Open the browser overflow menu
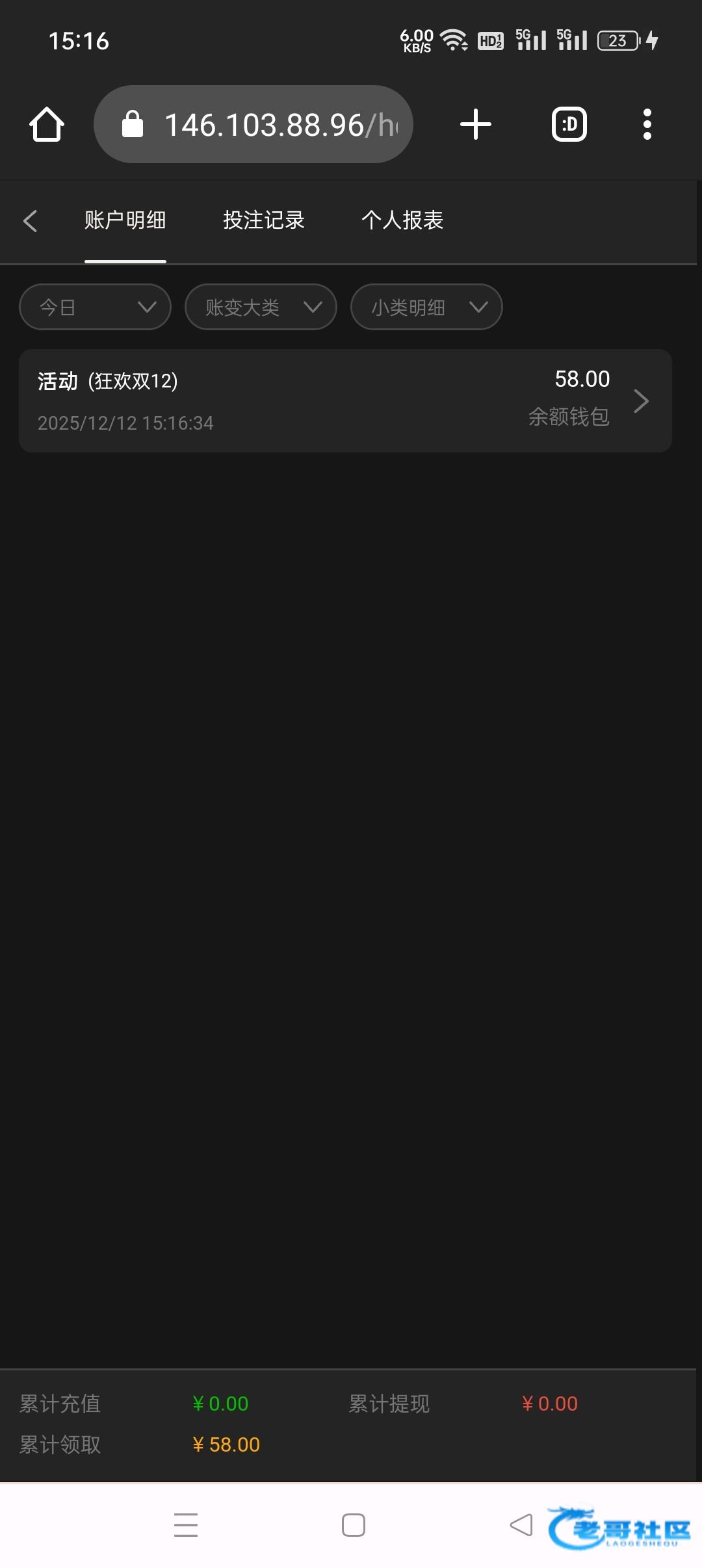 (647, 124)
